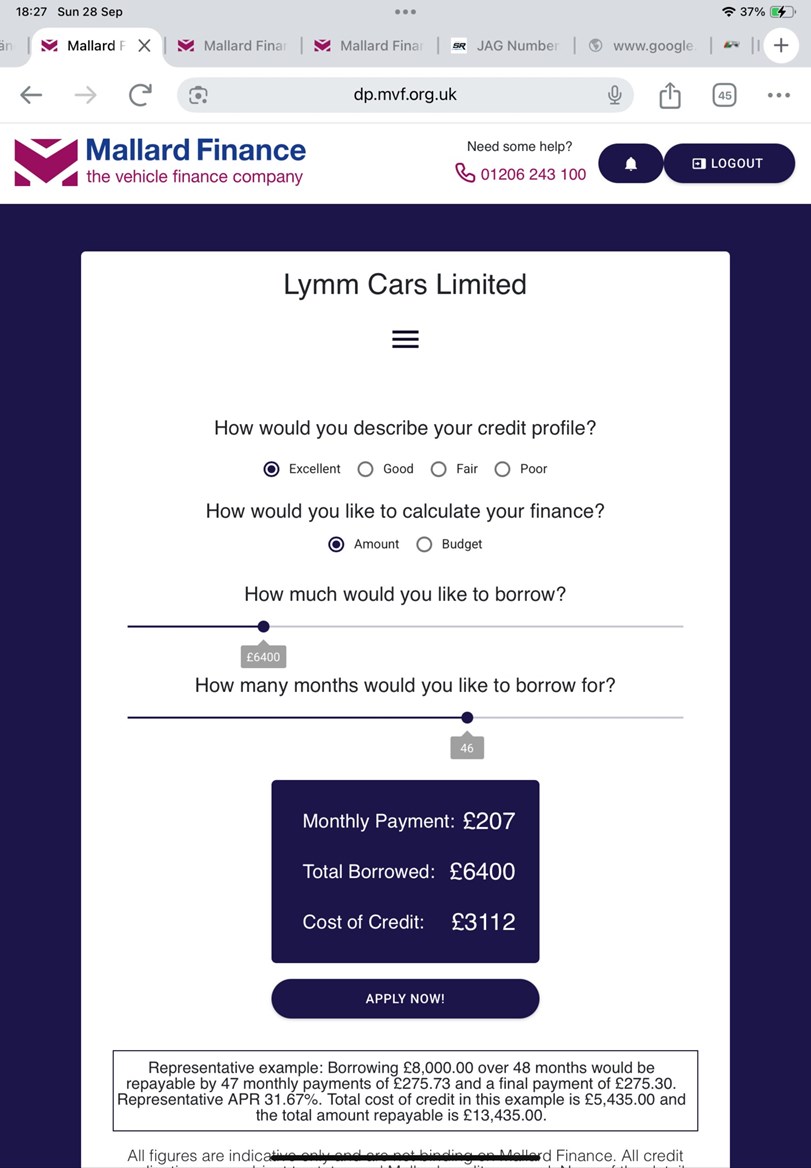Open a new browser tab
This screenshot has height=1168, width=811.
coord(782,46)
